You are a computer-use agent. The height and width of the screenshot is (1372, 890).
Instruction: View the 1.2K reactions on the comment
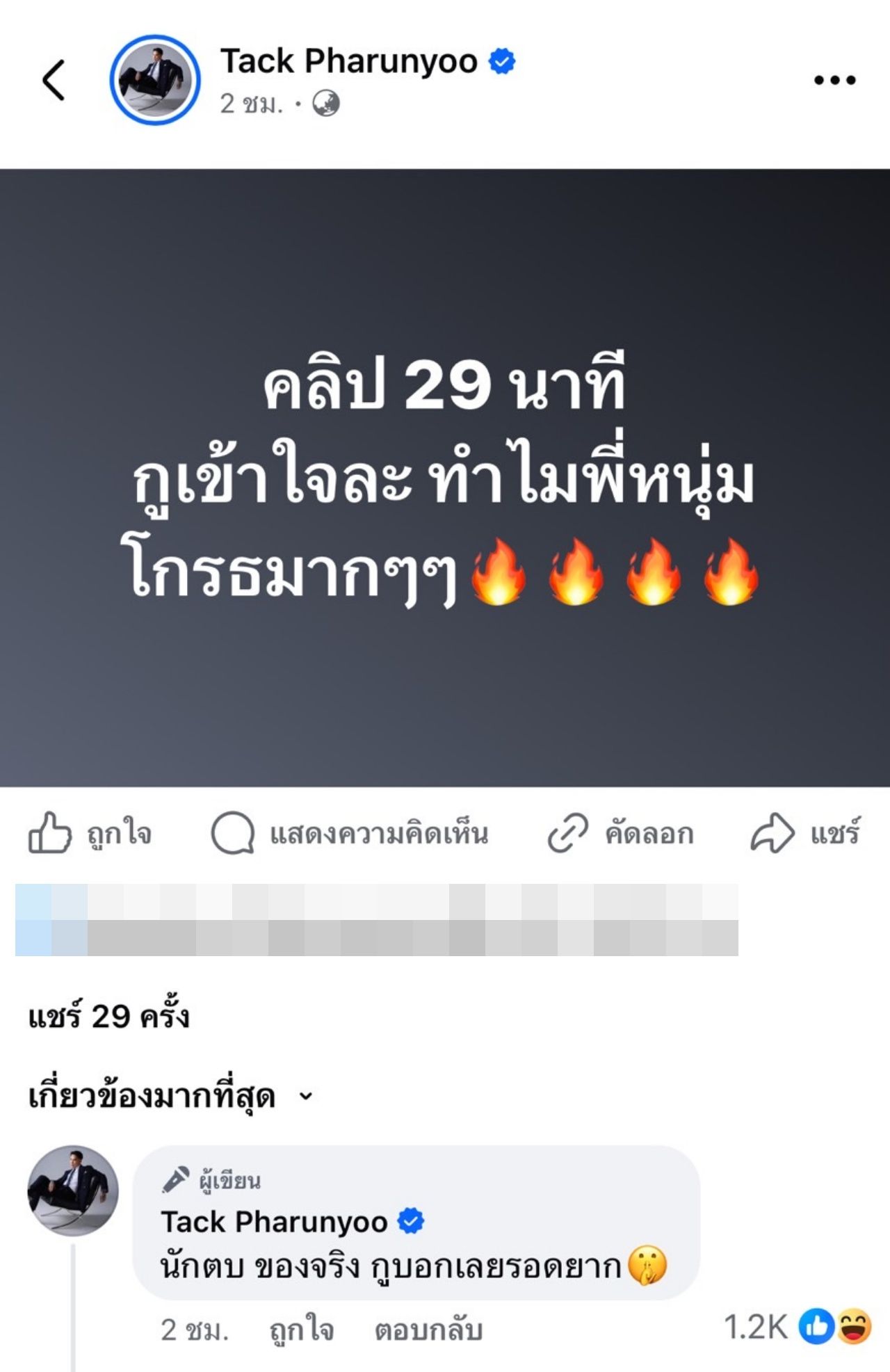pyautogui.click(x=797, y=1327)
